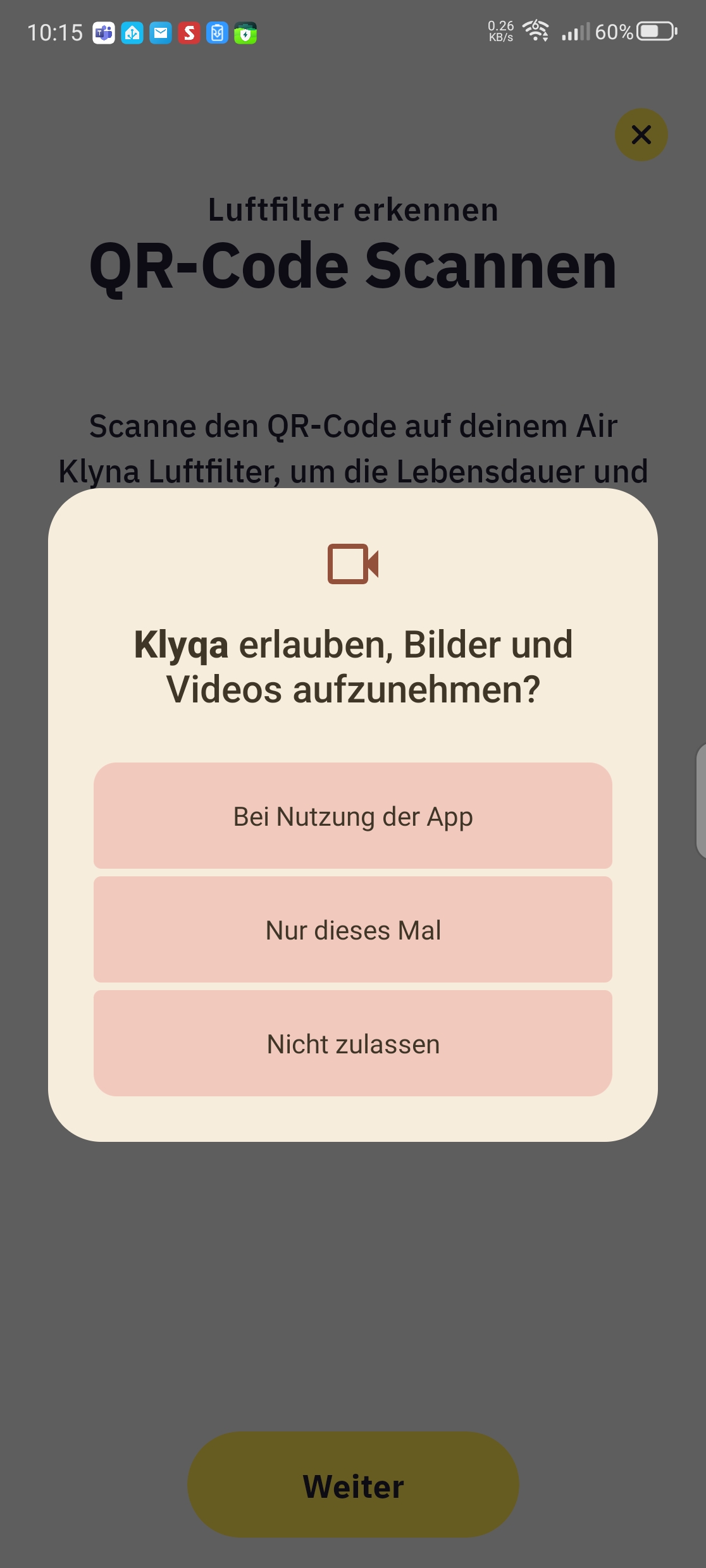
Task: Deny permission with 'Nicht zulassen'
Action: pos(353,1043)
